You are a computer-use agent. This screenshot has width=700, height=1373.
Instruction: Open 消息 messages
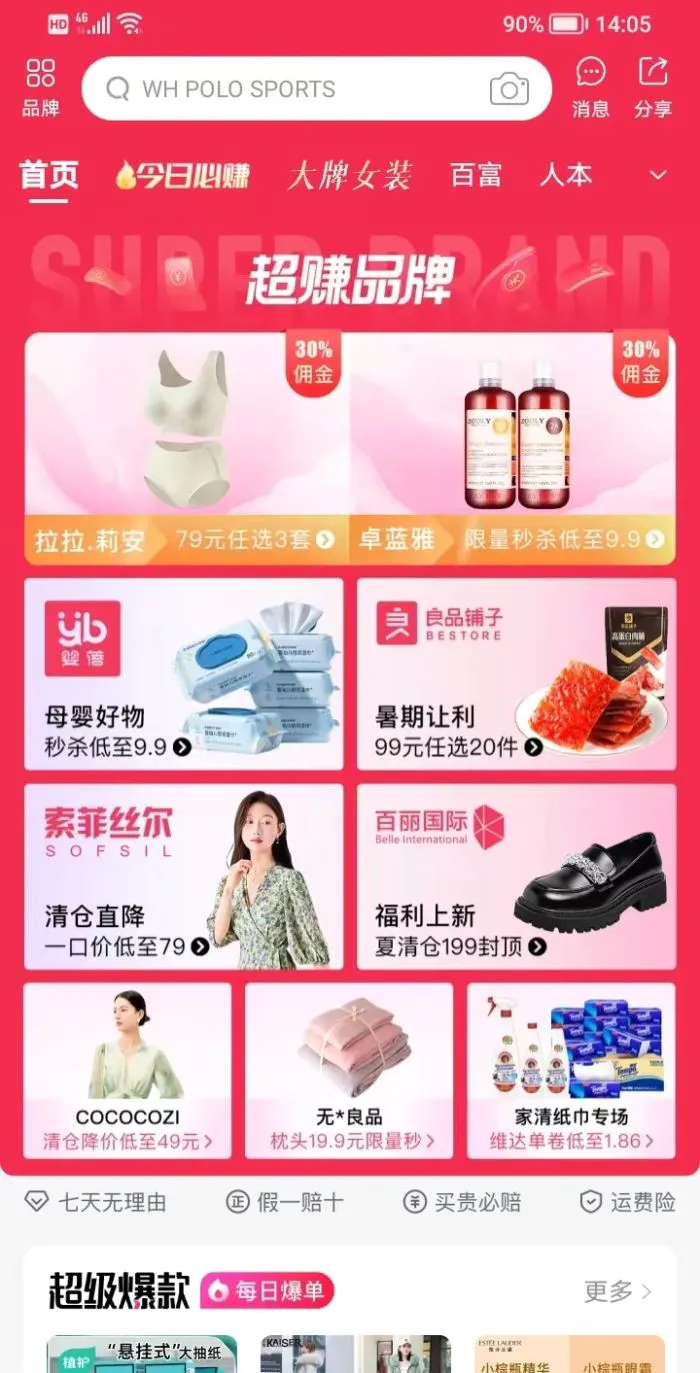pos(590,86)
